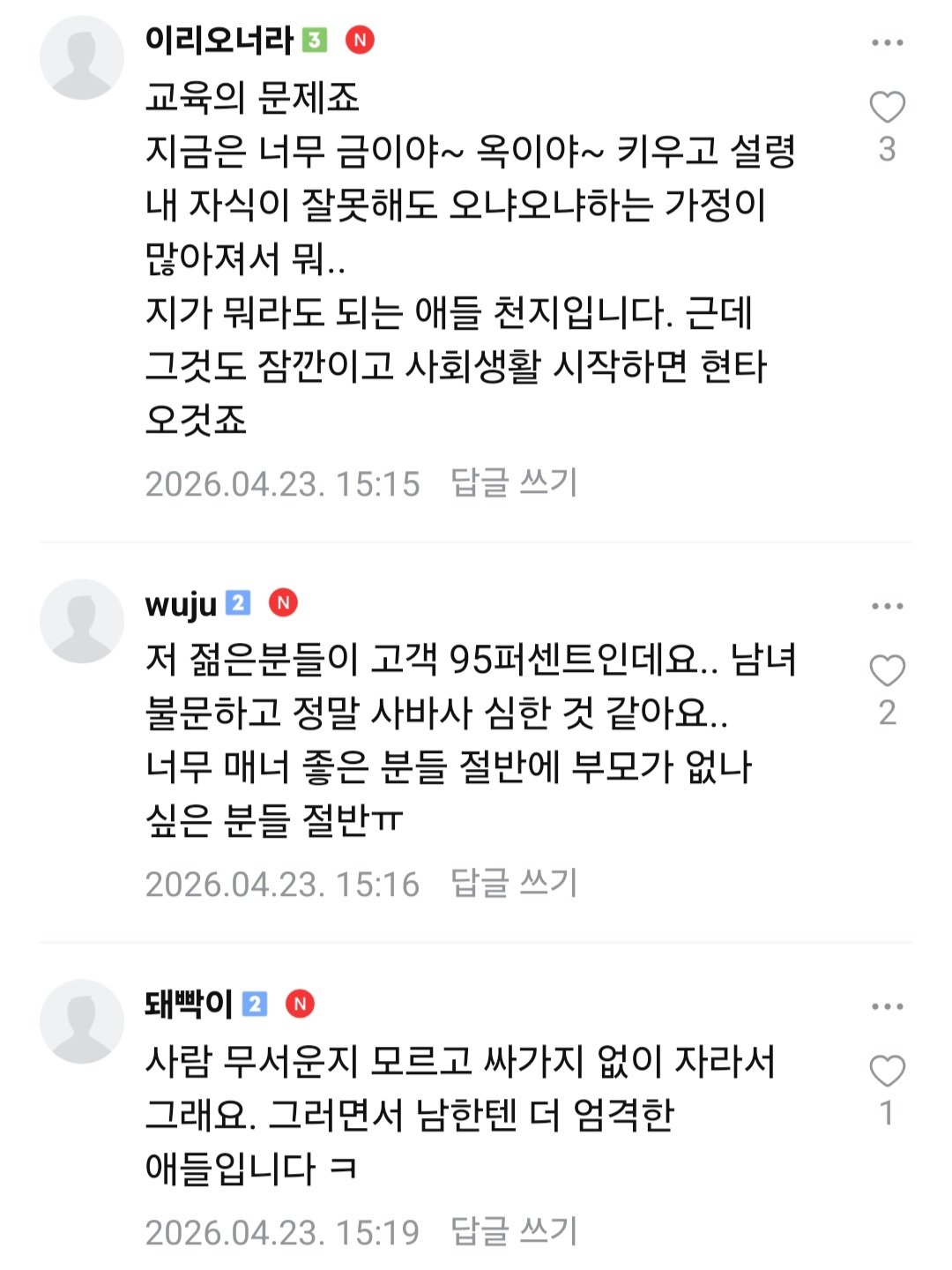Viewport: 952px width, 1270px height.
Task: Select the username wuju
Action: click(181, 604)
